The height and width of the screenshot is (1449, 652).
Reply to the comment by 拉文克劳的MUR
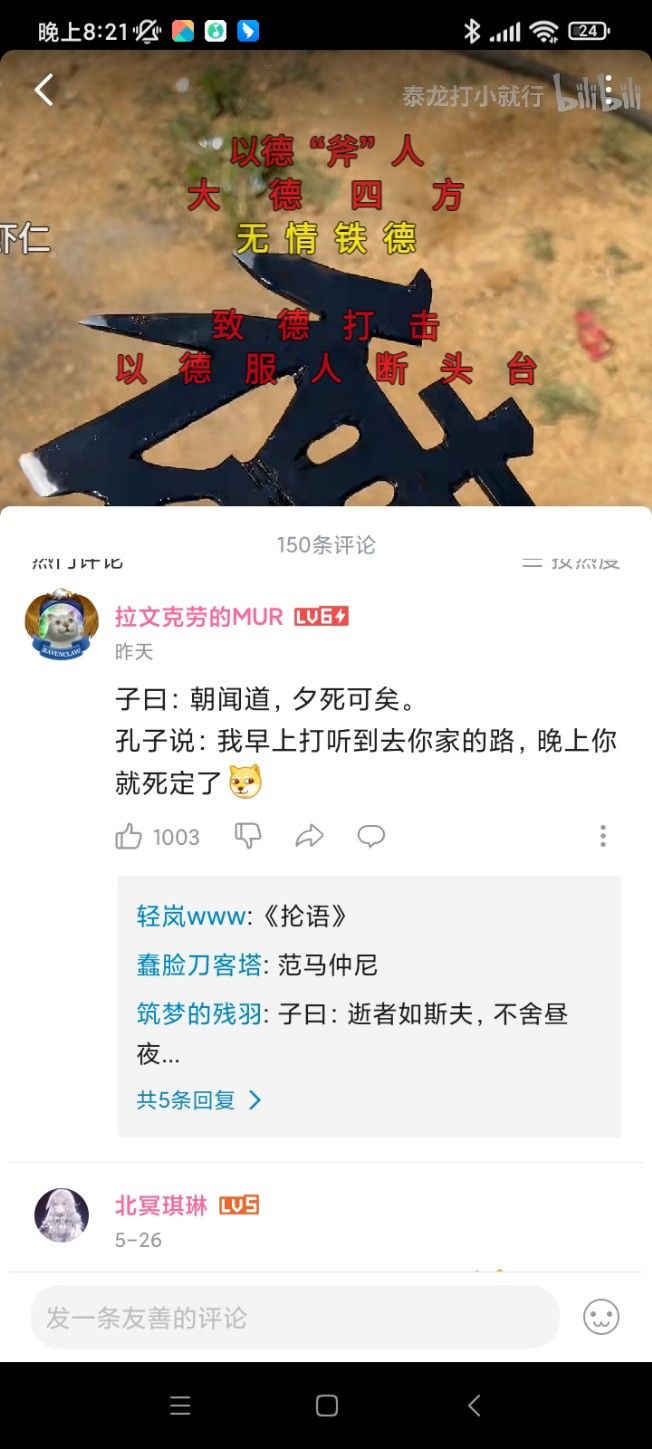point(371,836)
